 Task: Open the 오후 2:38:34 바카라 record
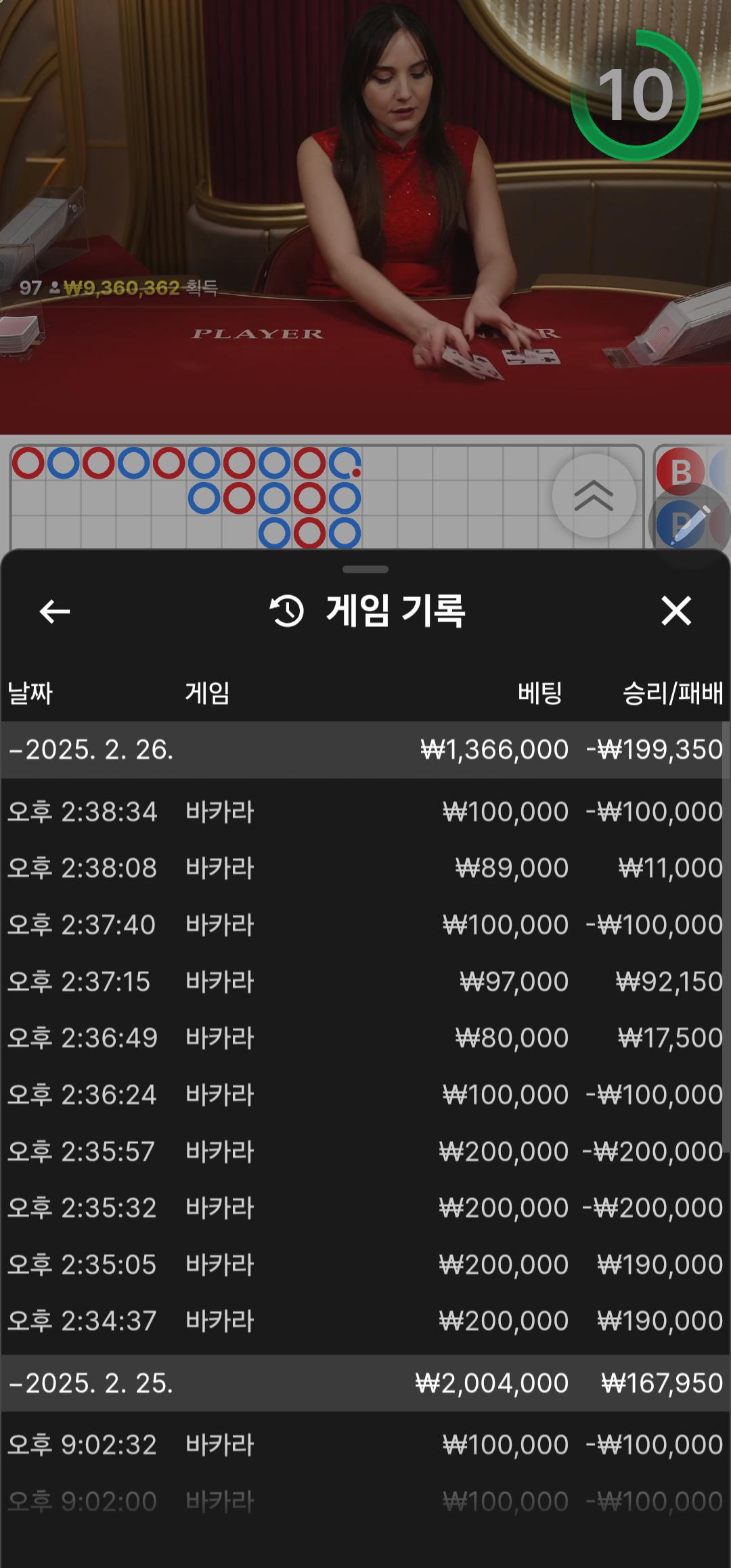tap(365, 812)
